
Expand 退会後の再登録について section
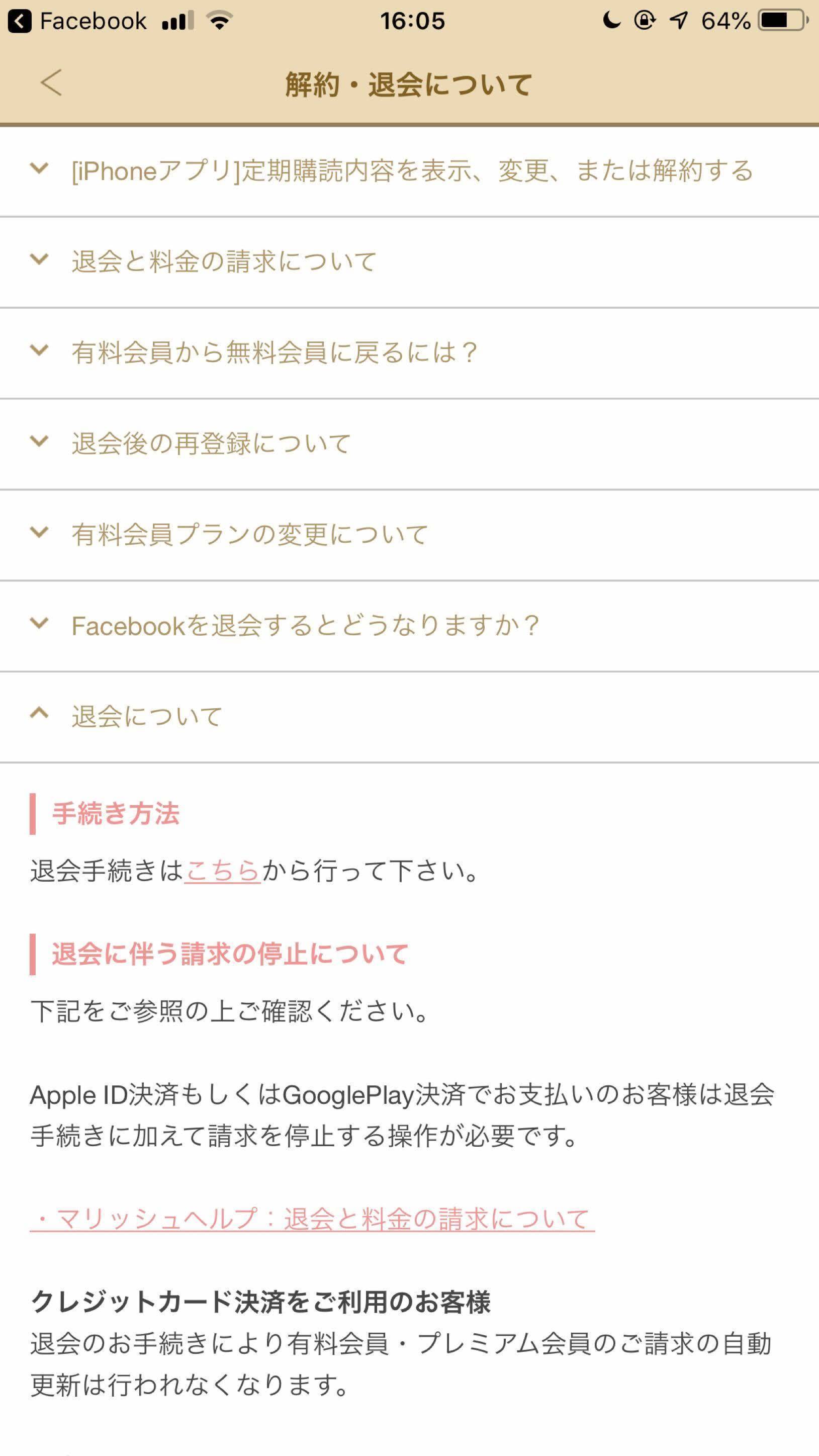pos(211,444)
